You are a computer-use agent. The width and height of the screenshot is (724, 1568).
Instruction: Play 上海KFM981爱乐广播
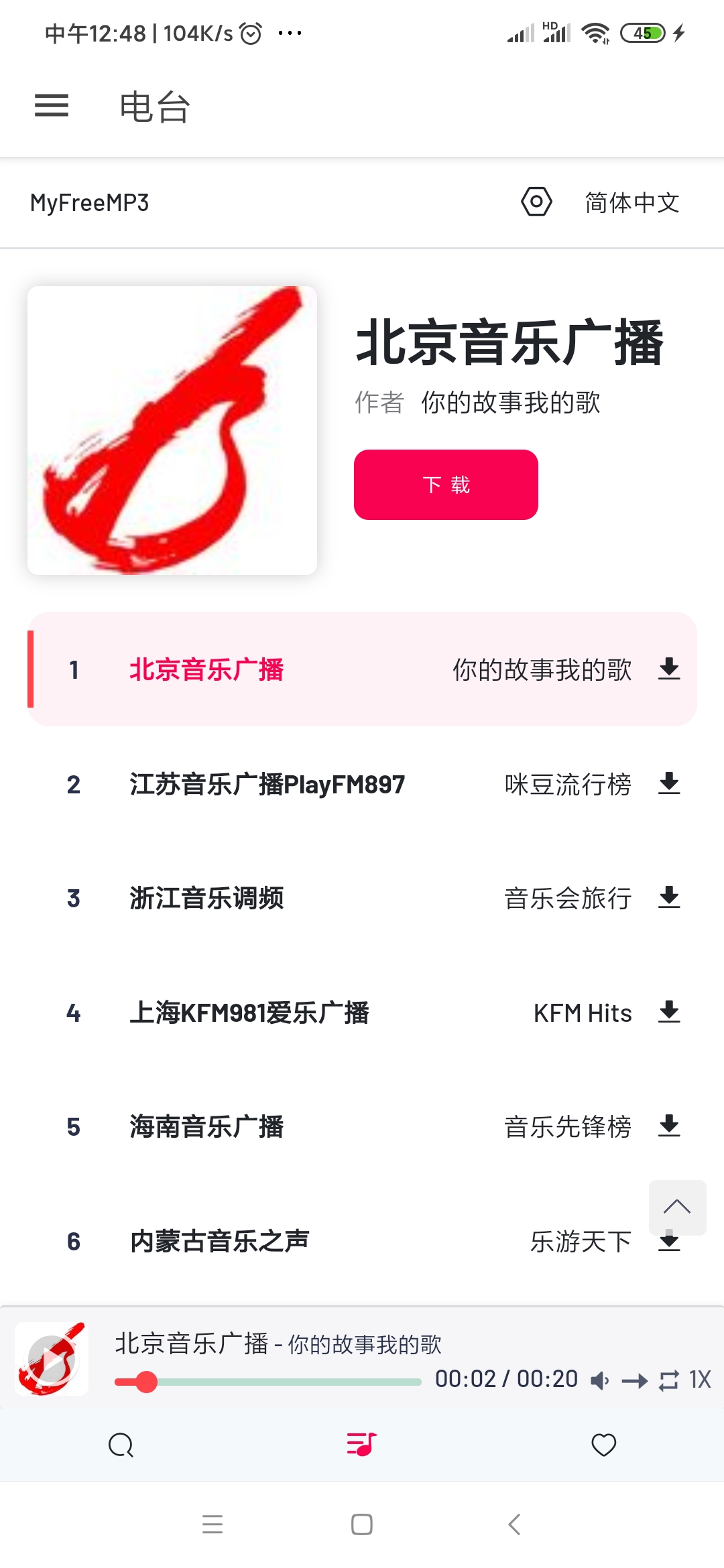(x=249, y=1012)
